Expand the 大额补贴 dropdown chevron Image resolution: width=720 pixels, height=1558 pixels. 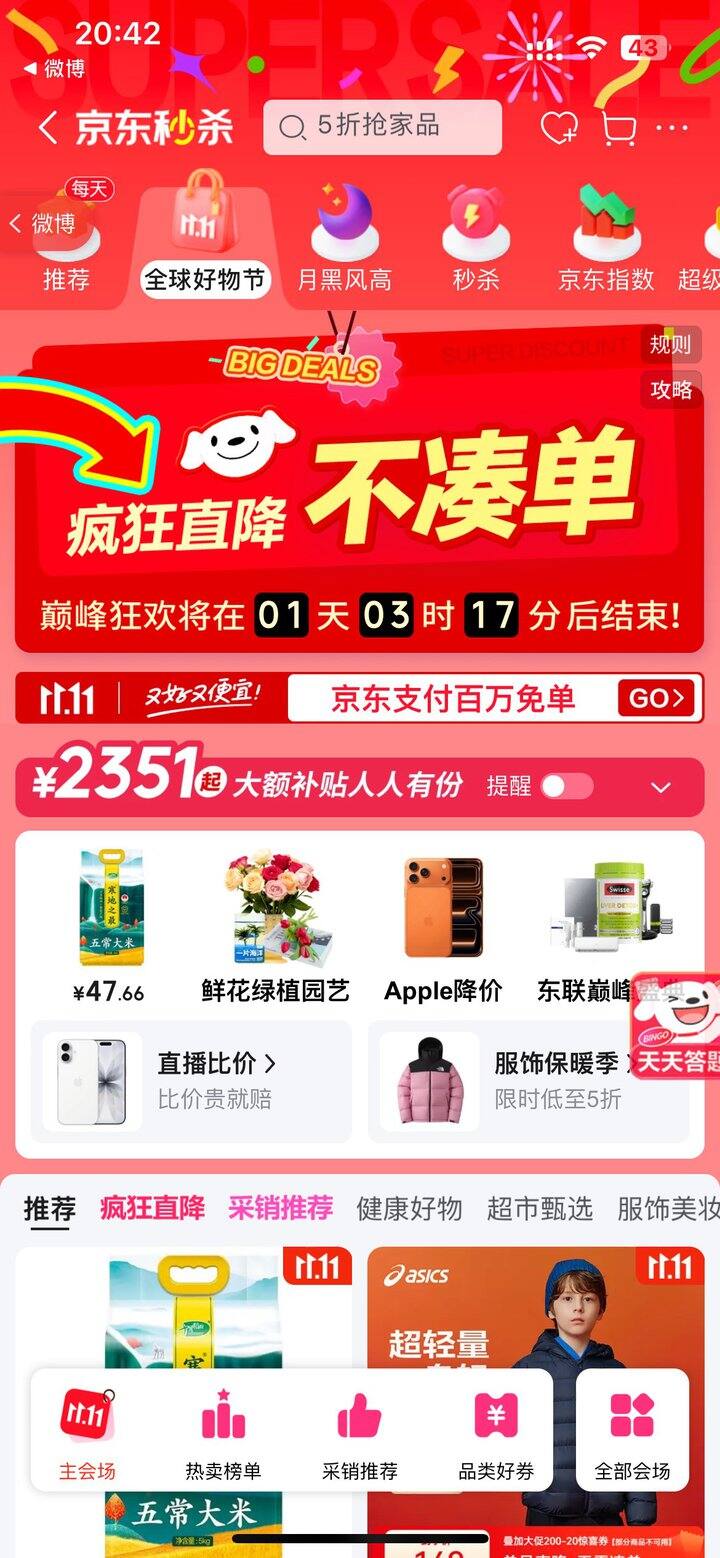point(660,788)
